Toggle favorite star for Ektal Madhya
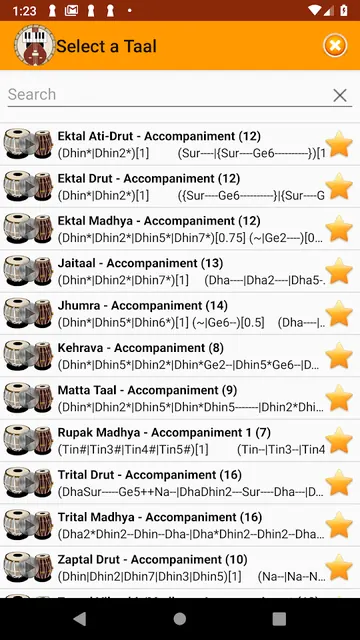360x640 pixels. click(339, 229)
